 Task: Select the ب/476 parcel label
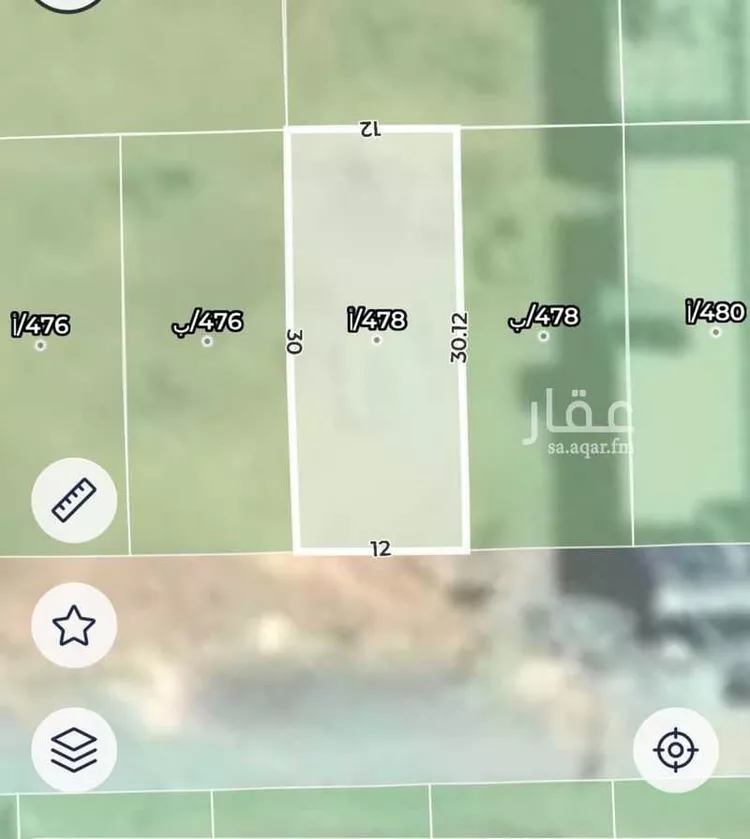[x=208, y=318]
